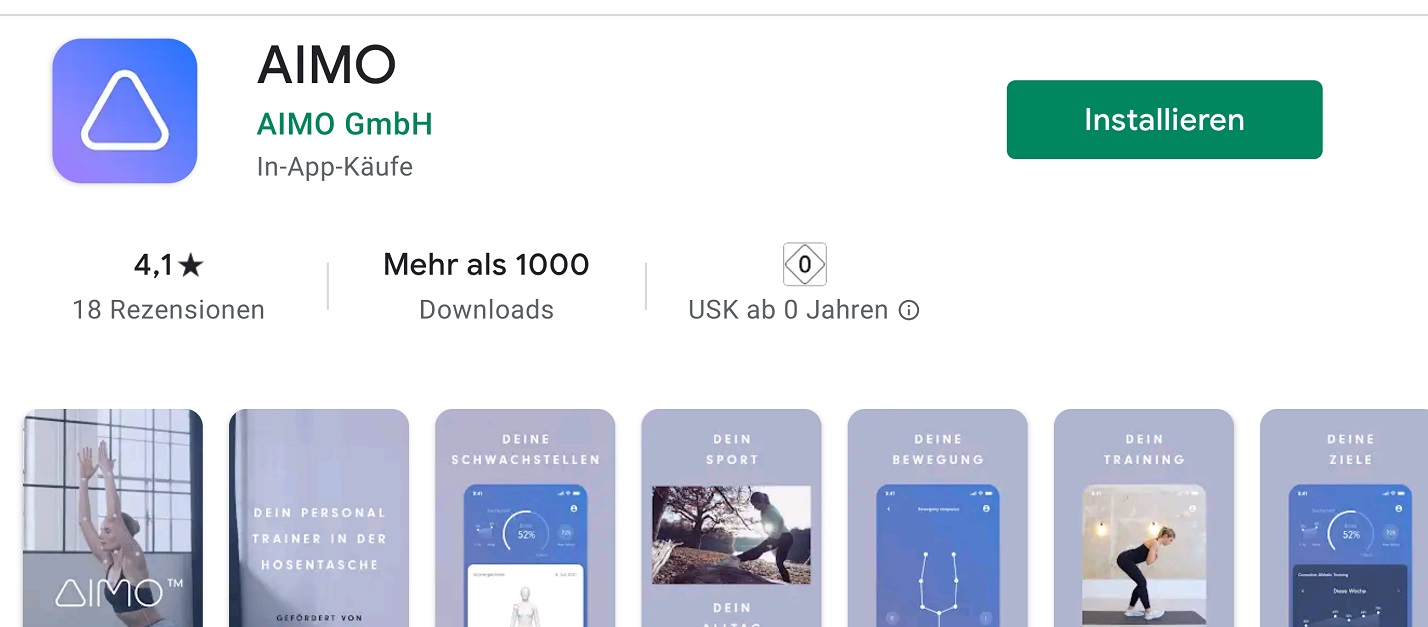Open the 'Dein Sport' screenshot

click(x=731, y=518)
